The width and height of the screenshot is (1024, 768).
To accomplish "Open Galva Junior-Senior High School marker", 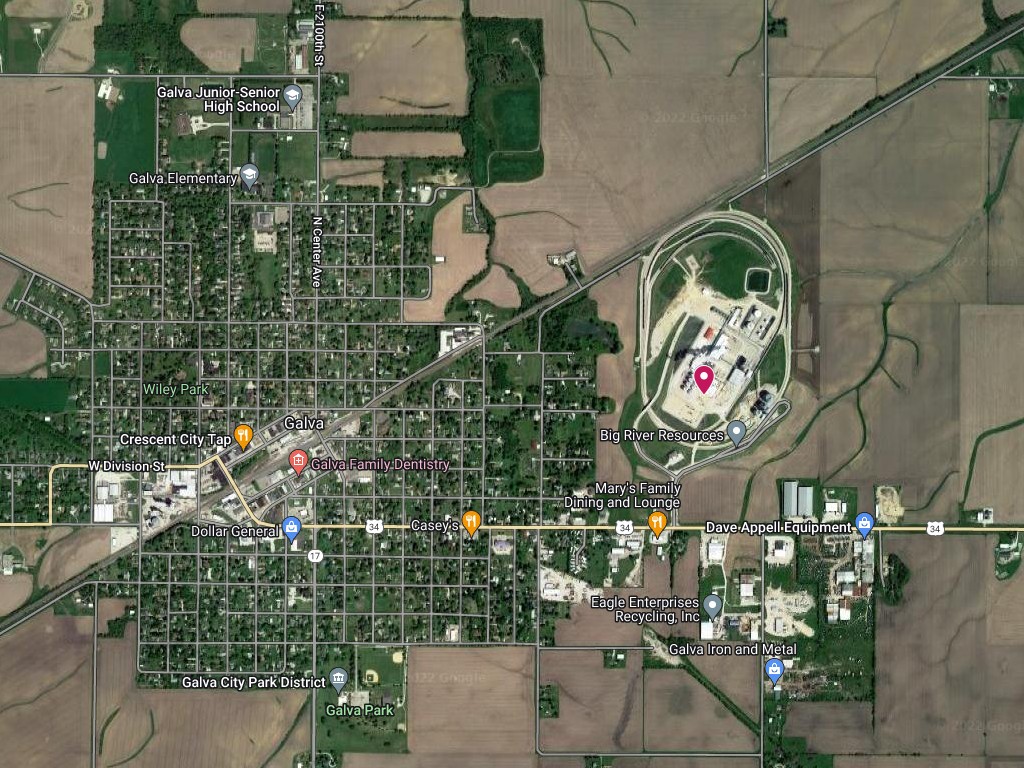I will pyautogui.click(x=293, y=97).
